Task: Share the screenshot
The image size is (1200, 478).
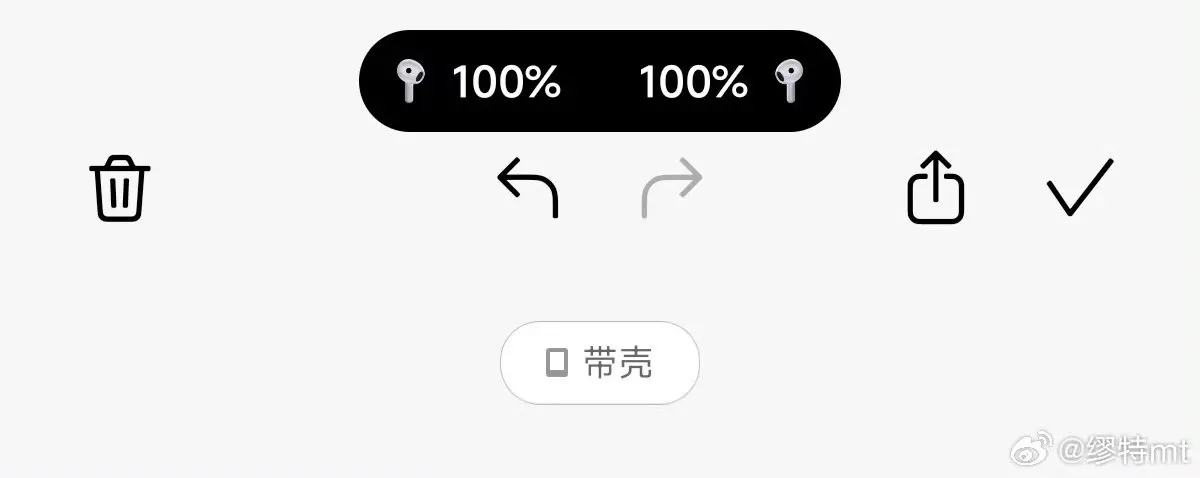Action: pyautogui.click(x=936, y=188)
